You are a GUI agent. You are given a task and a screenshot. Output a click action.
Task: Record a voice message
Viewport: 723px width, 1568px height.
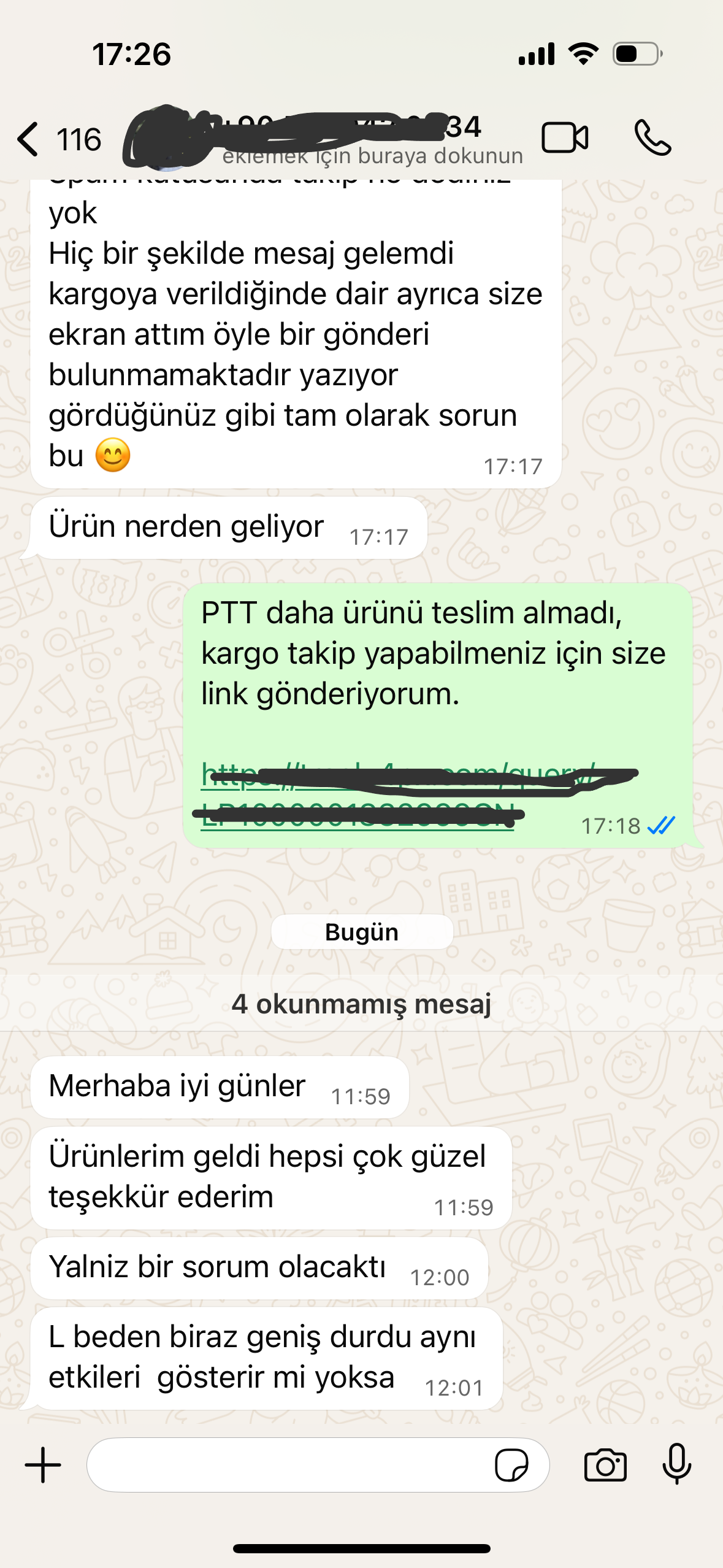tap(677, 1465)
